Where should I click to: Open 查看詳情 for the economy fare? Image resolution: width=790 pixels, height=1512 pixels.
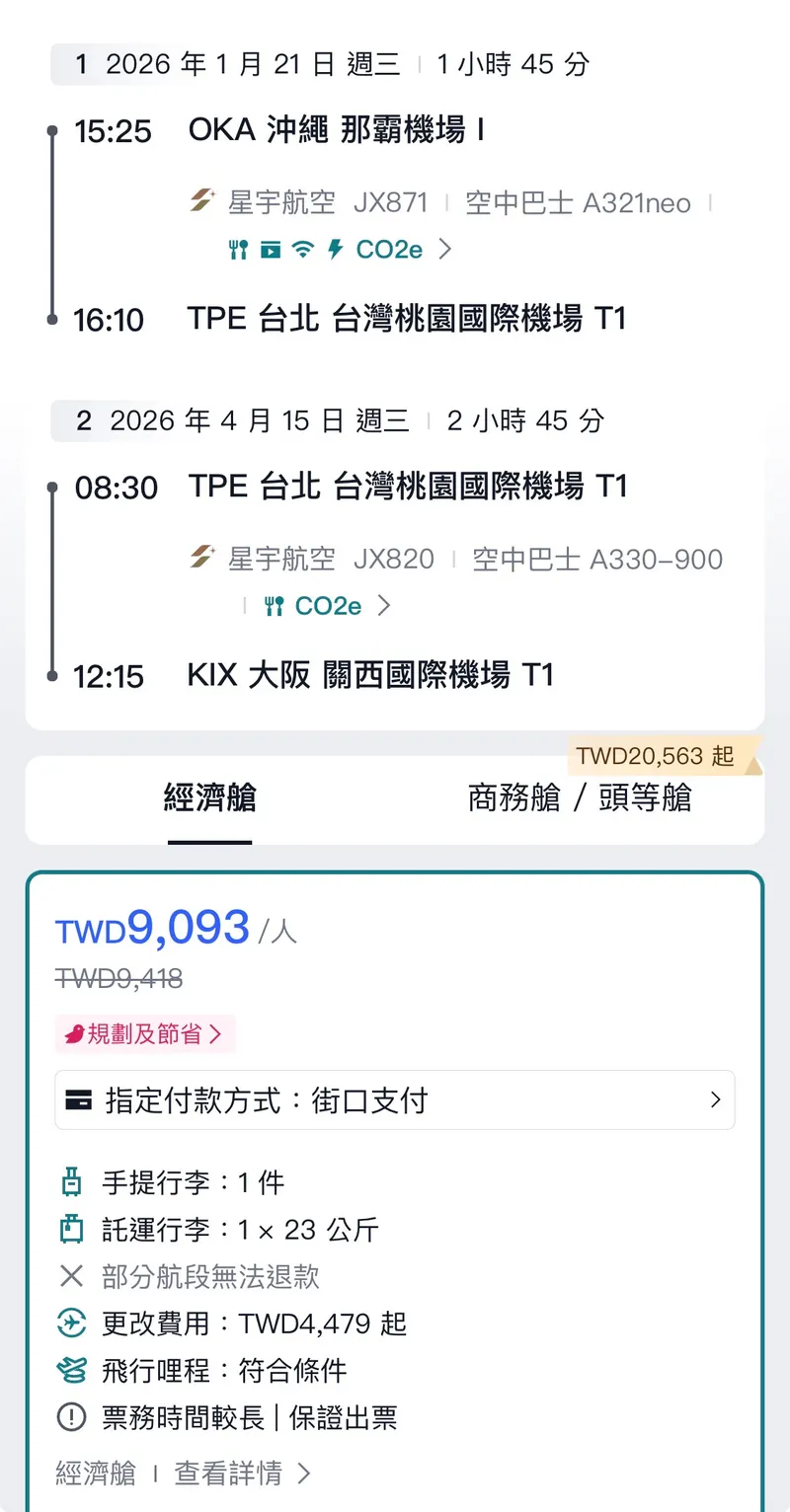(x=242, y=1474)
